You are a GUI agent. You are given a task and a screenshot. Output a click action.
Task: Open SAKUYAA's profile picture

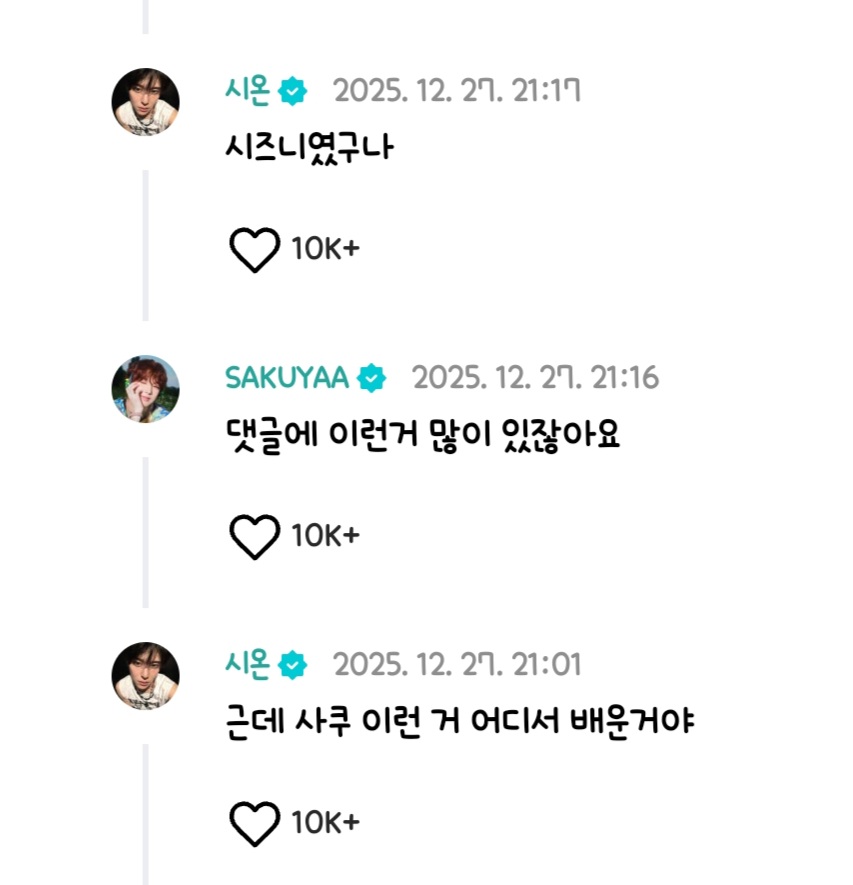pos(145,388)
